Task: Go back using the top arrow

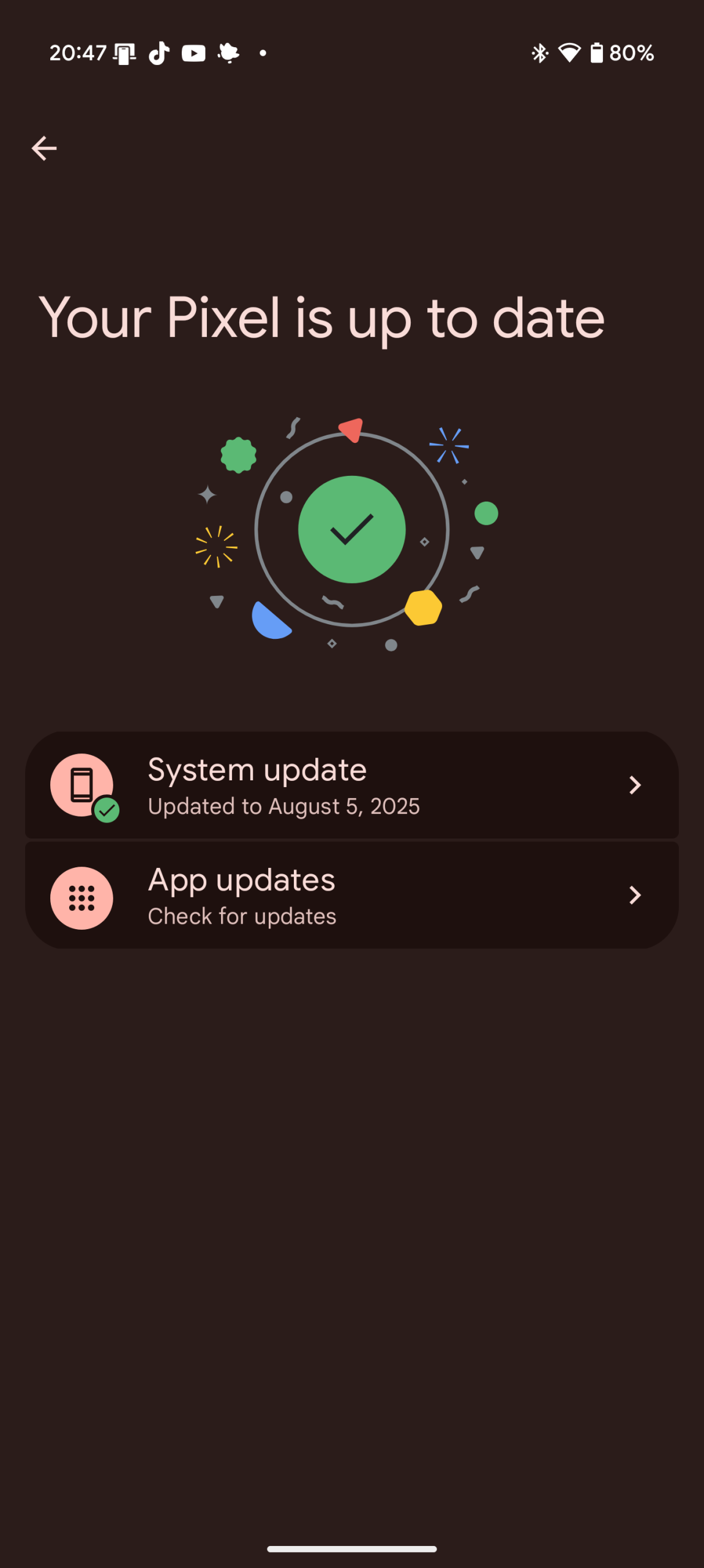Action: pyautogui.click(x=44, y=148)
